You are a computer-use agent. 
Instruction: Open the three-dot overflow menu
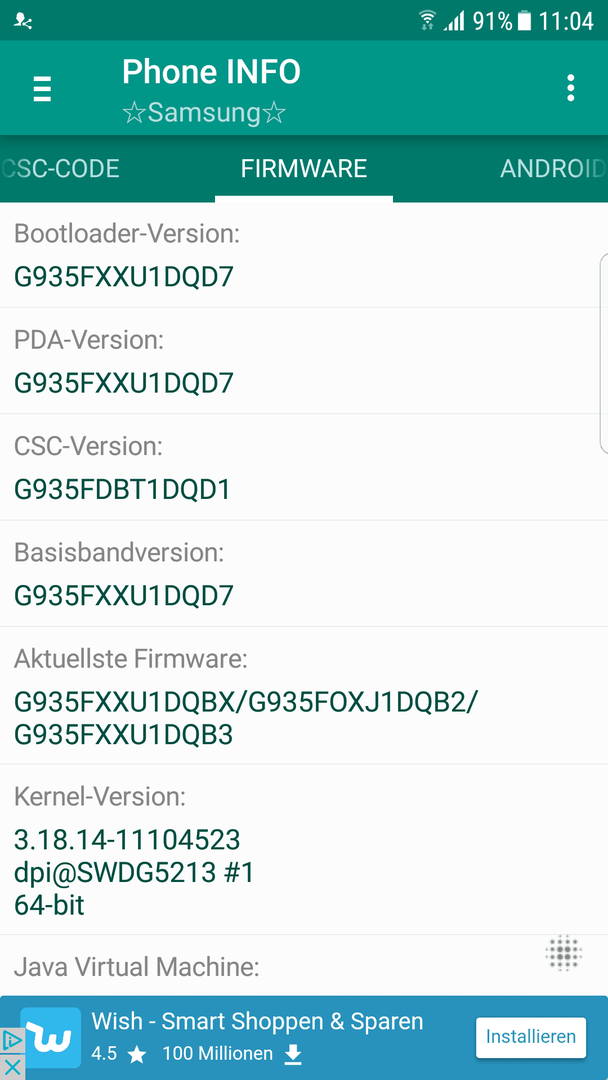point(570,88)
